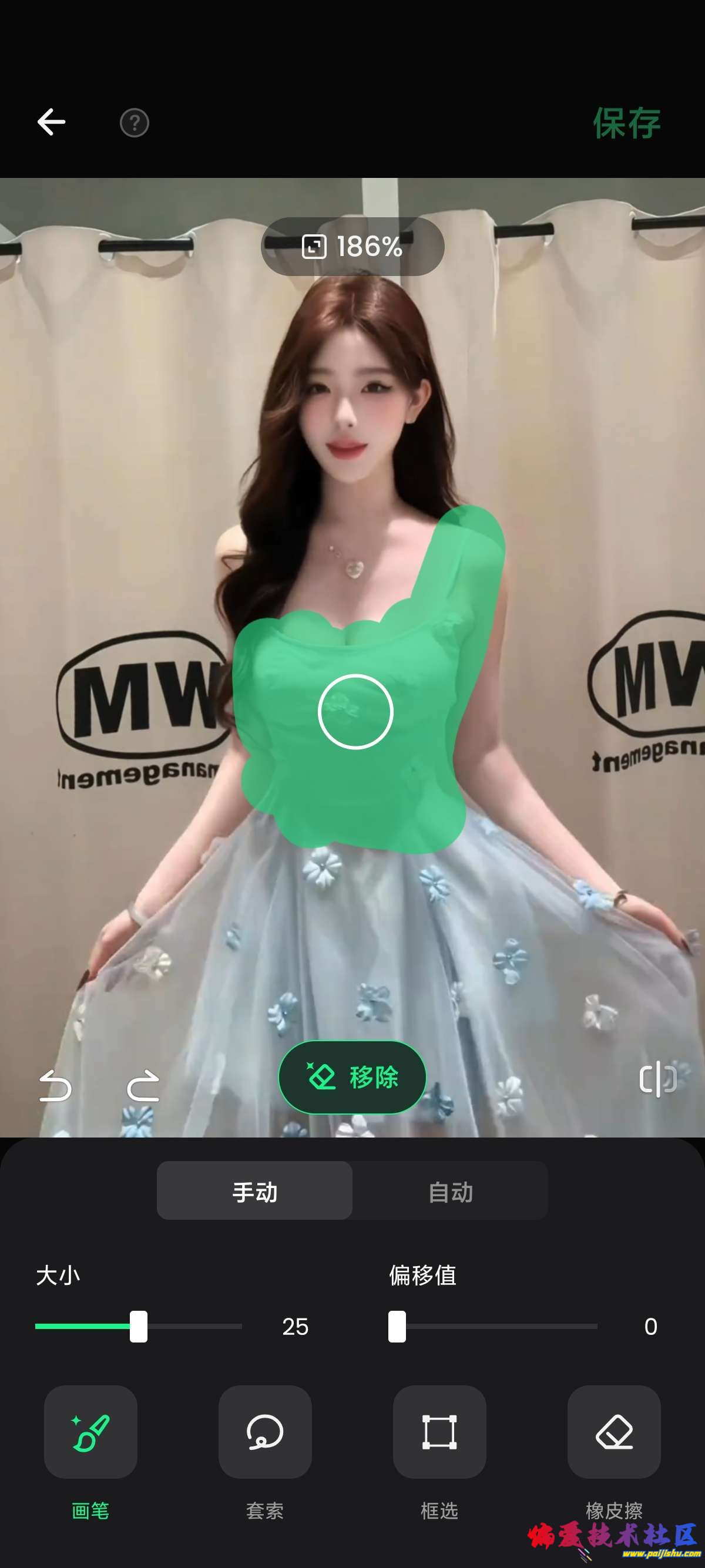Tap 移除 to remove the selected area
705x1568 pixels.
coord(352,1078)
